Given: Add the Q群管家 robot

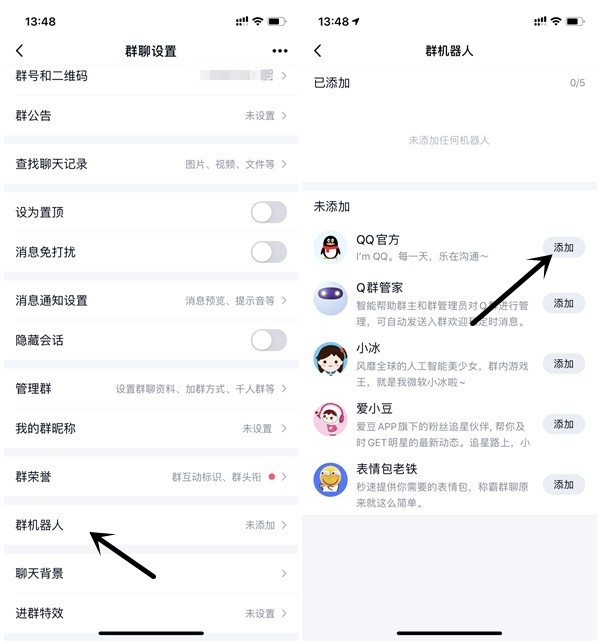Looking at the screenshot, I should (563, 303).
